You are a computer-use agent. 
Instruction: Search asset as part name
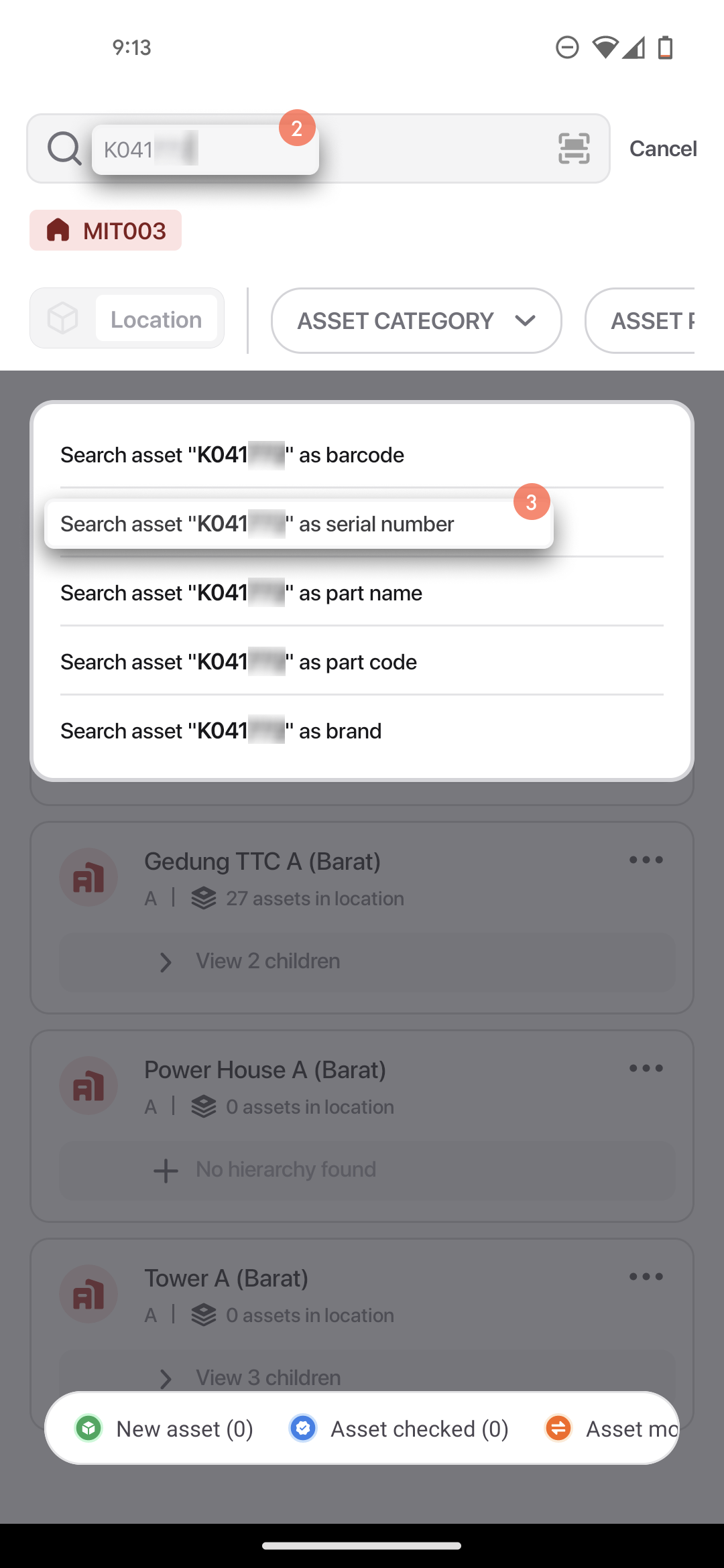click(362, 593)
